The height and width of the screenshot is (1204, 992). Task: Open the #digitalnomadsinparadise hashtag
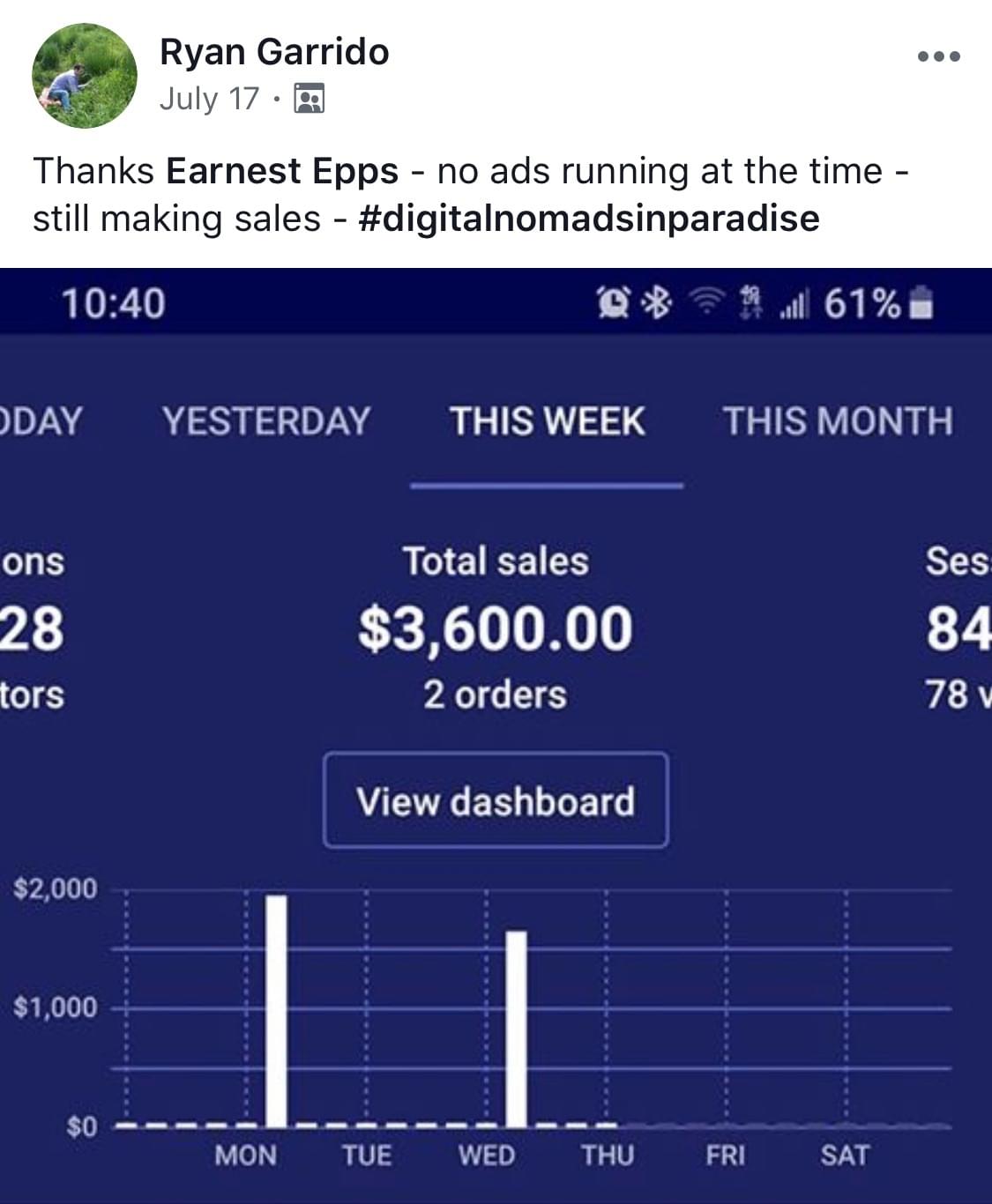(589, 219)
